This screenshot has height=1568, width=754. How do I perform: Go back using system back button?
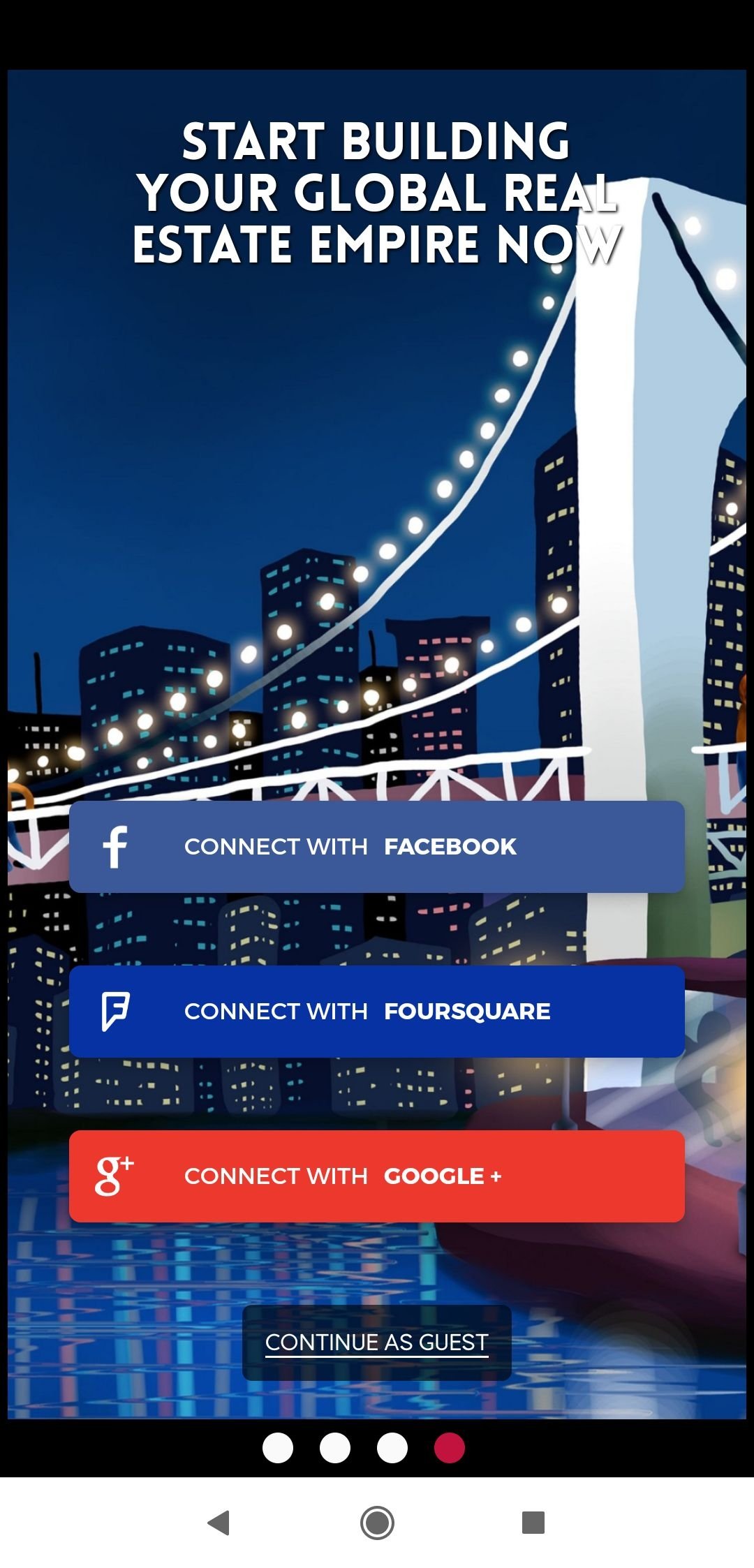tap(219, 1523)
